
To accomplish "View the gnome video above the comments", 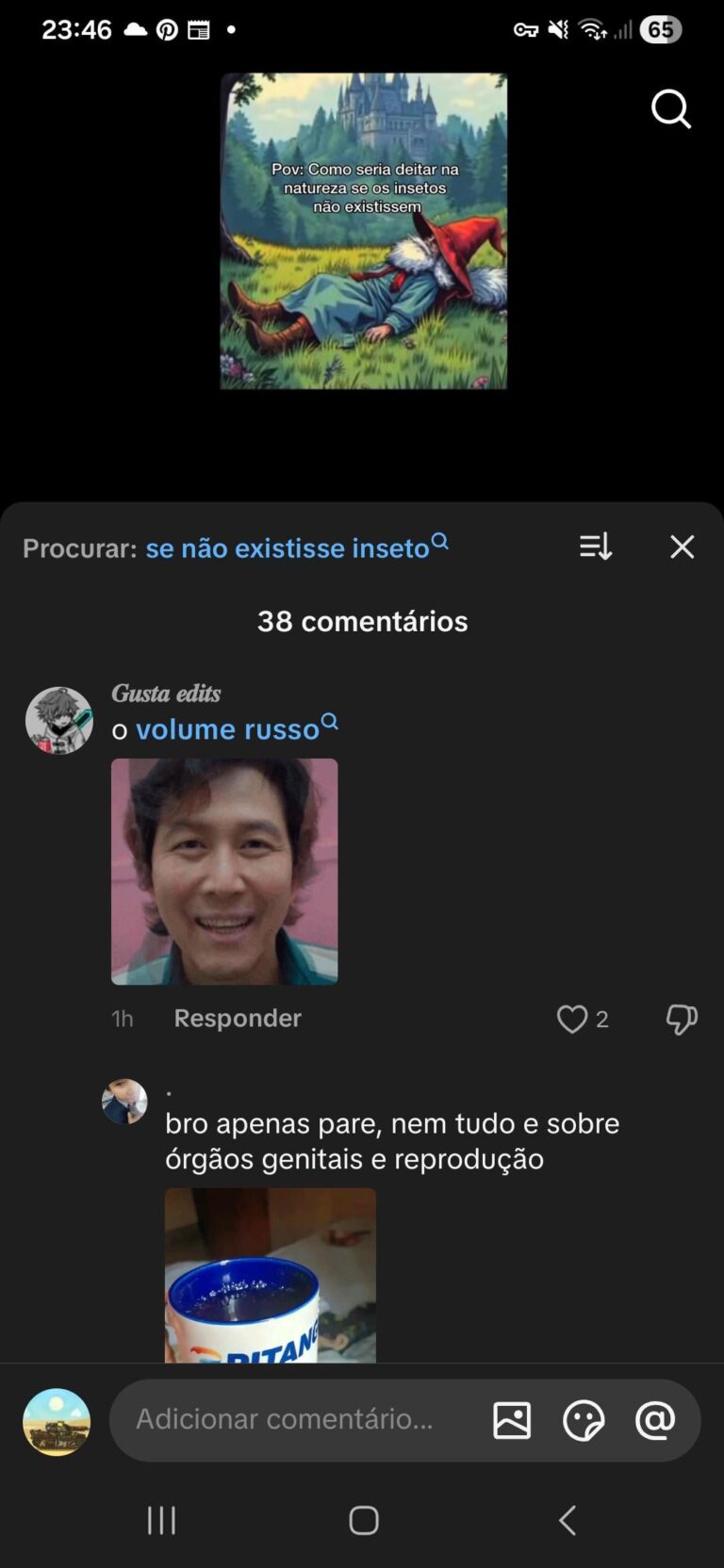I will [363, 231].
